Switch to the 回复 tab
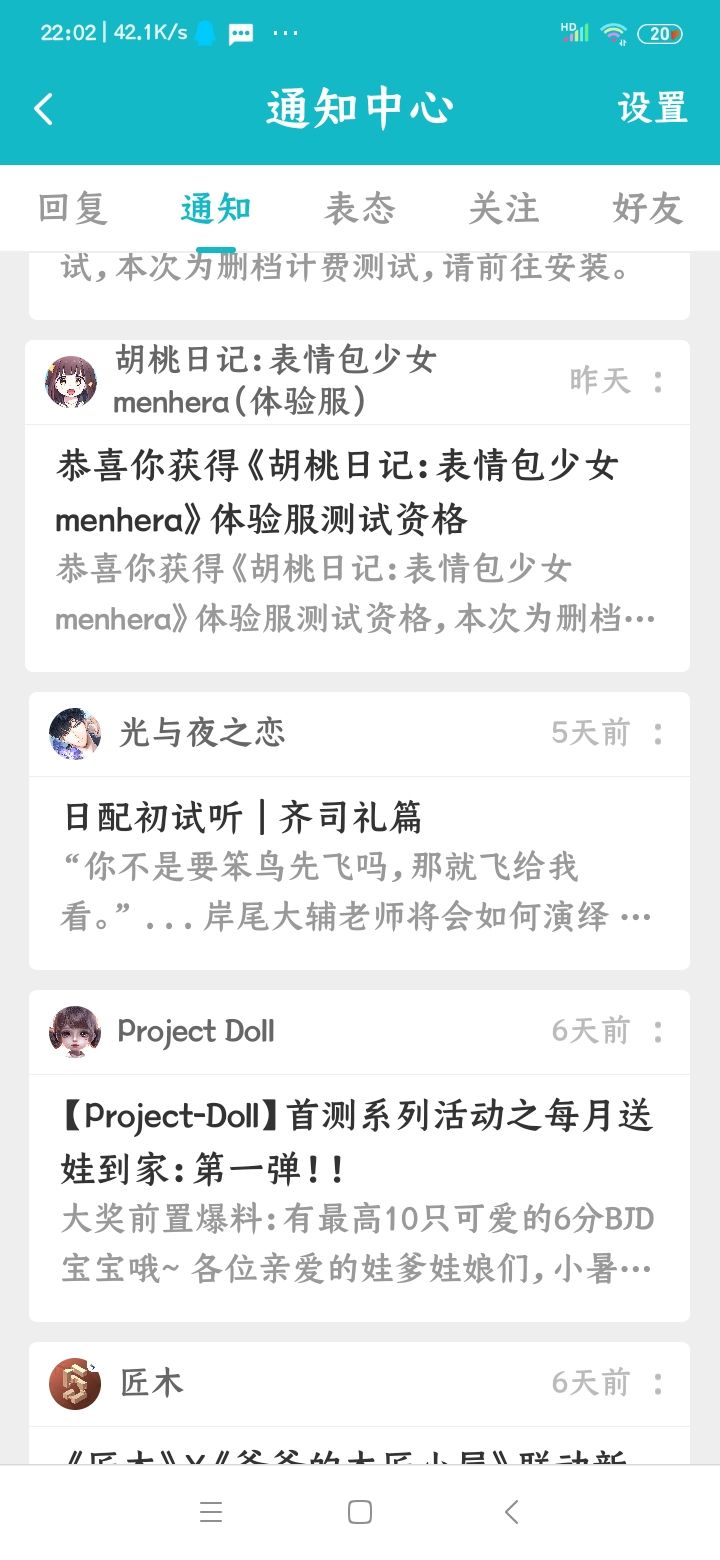Screen dimensions: 720x1560 point(72,208)
